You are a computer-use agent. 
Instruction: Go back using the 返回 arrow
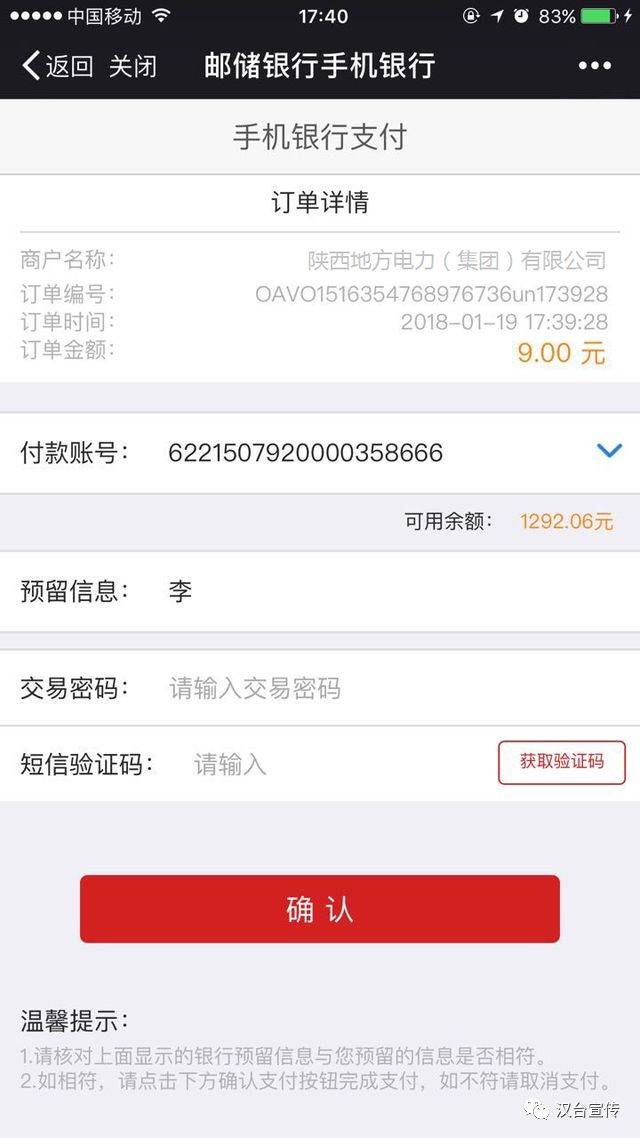[56, 66]
